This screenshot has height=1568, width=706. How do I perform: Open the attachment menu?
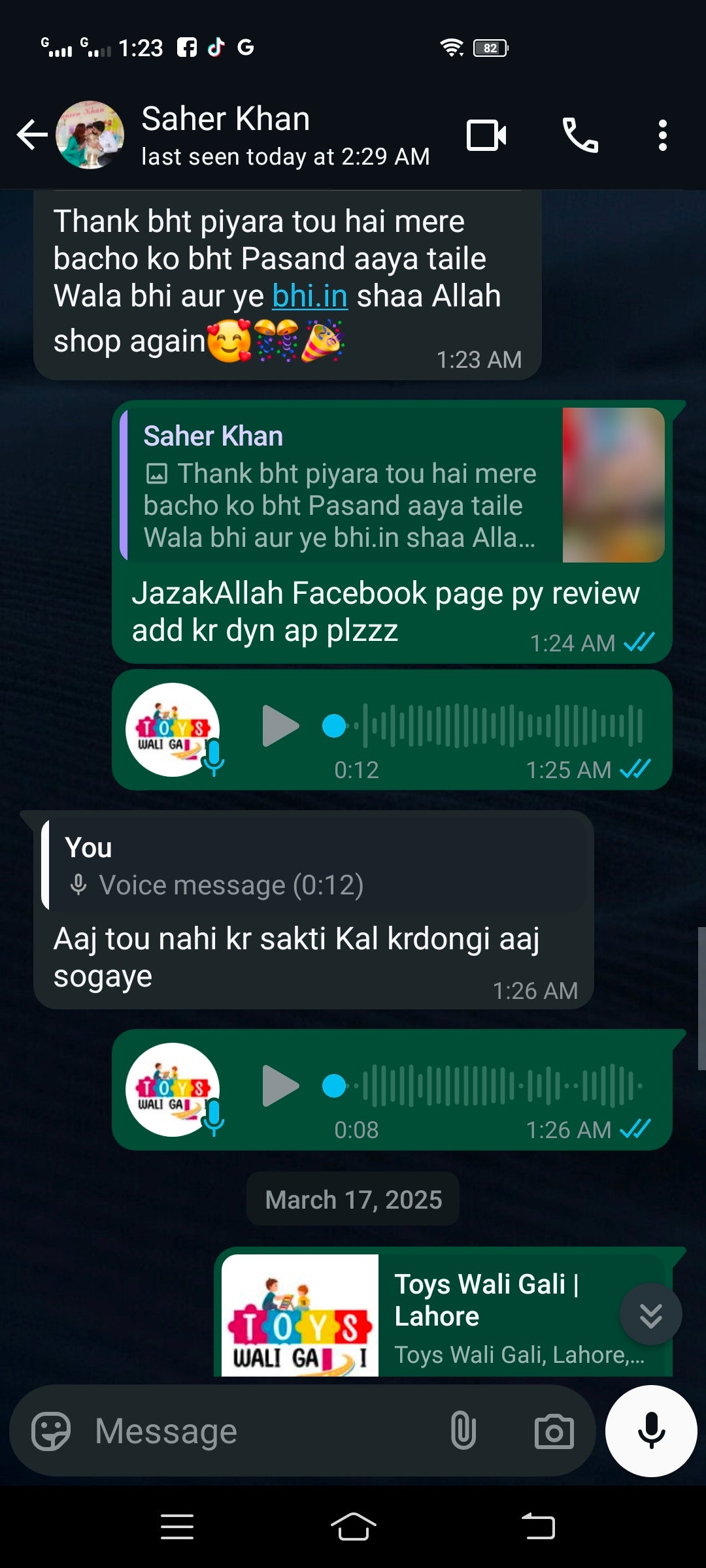(x=463, y=1431)
